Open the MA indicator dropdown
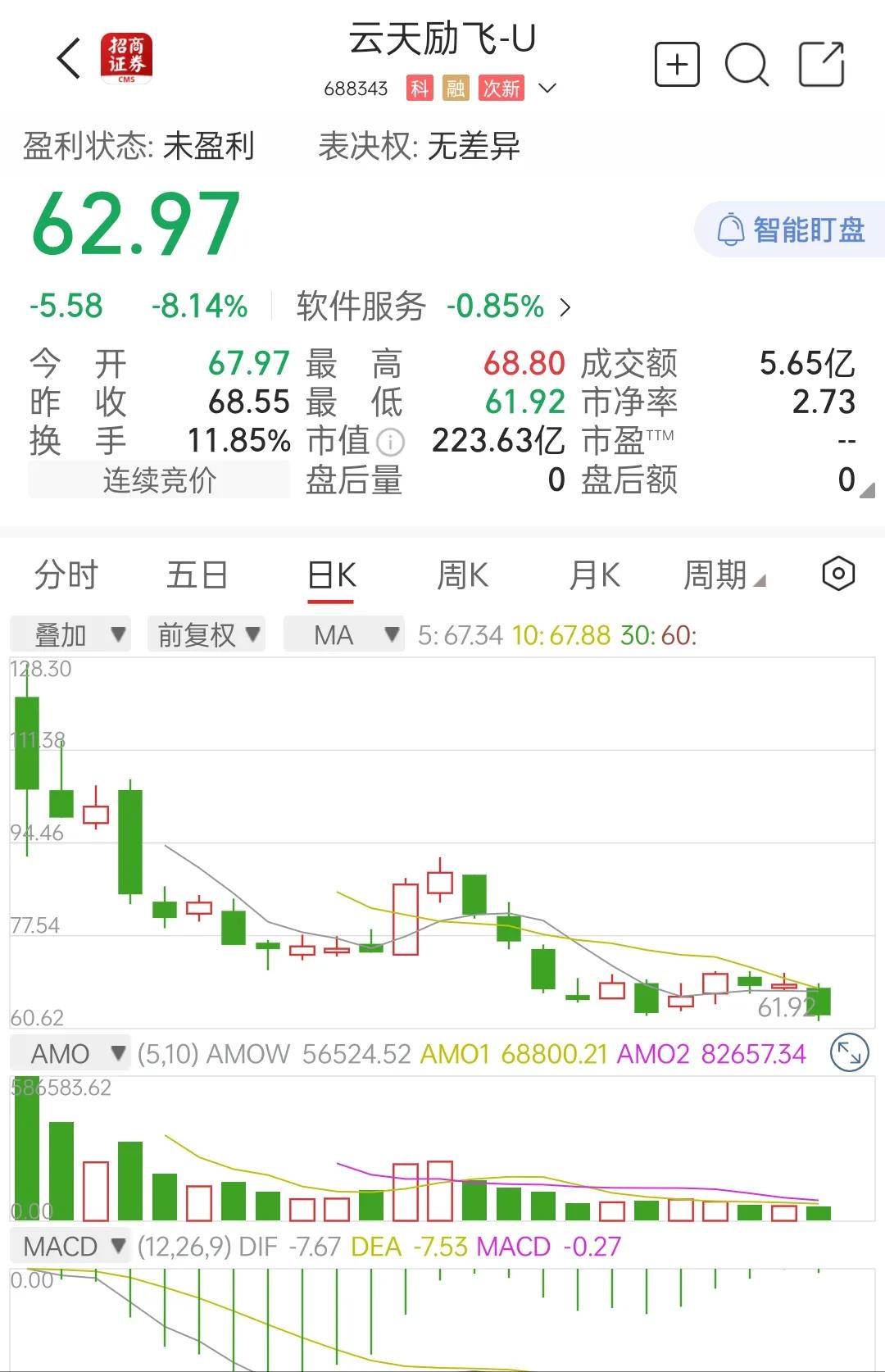The width and height of the screenshot is (885, 1372). click(344, 634)
